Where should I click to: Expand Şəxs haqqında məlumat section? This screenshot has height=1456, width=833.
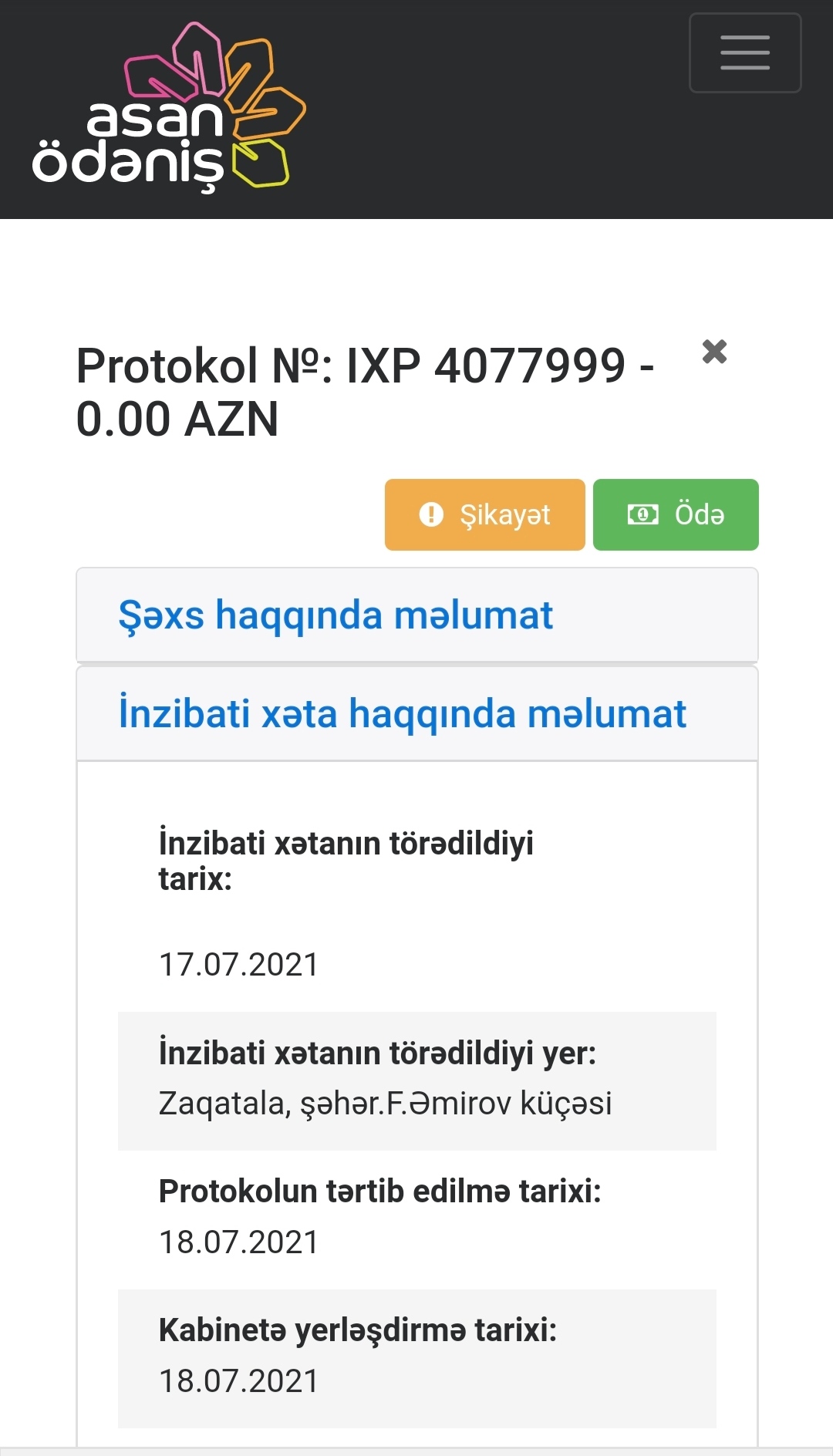pyautogui.click(x=336, y=615)
